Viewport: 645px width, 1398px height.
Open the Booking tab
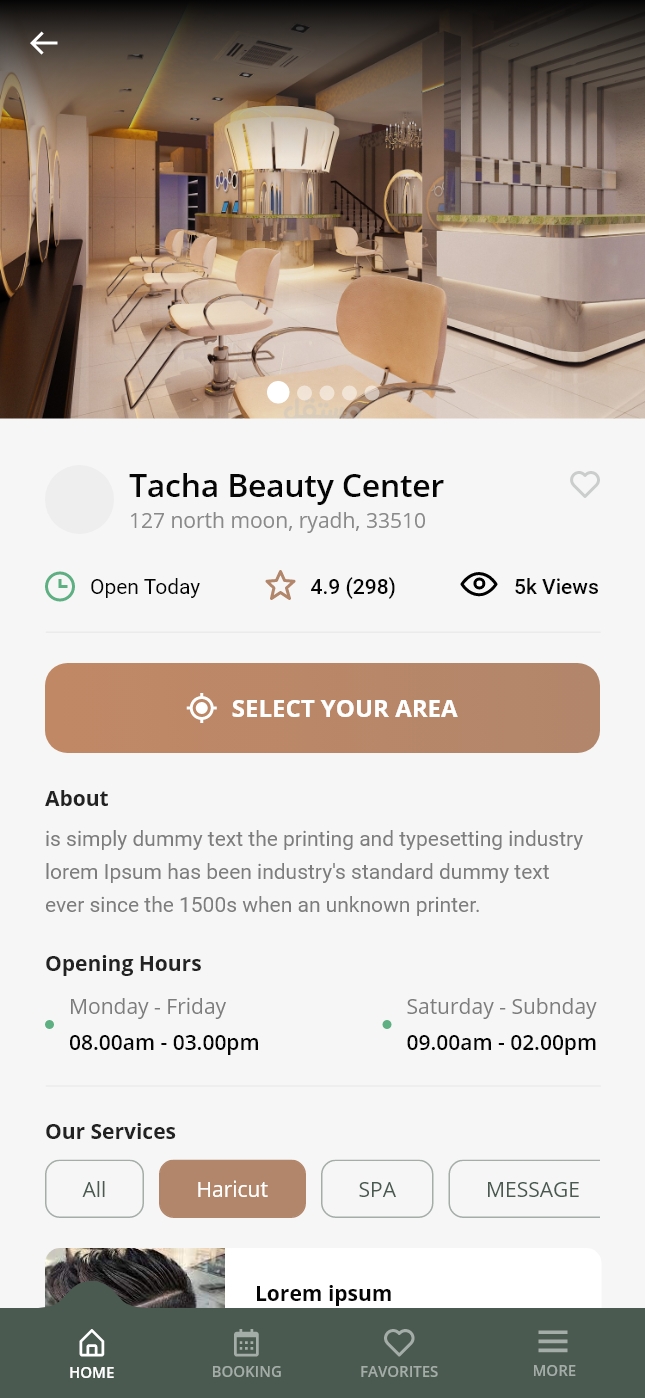click(x=247, y=1354)
